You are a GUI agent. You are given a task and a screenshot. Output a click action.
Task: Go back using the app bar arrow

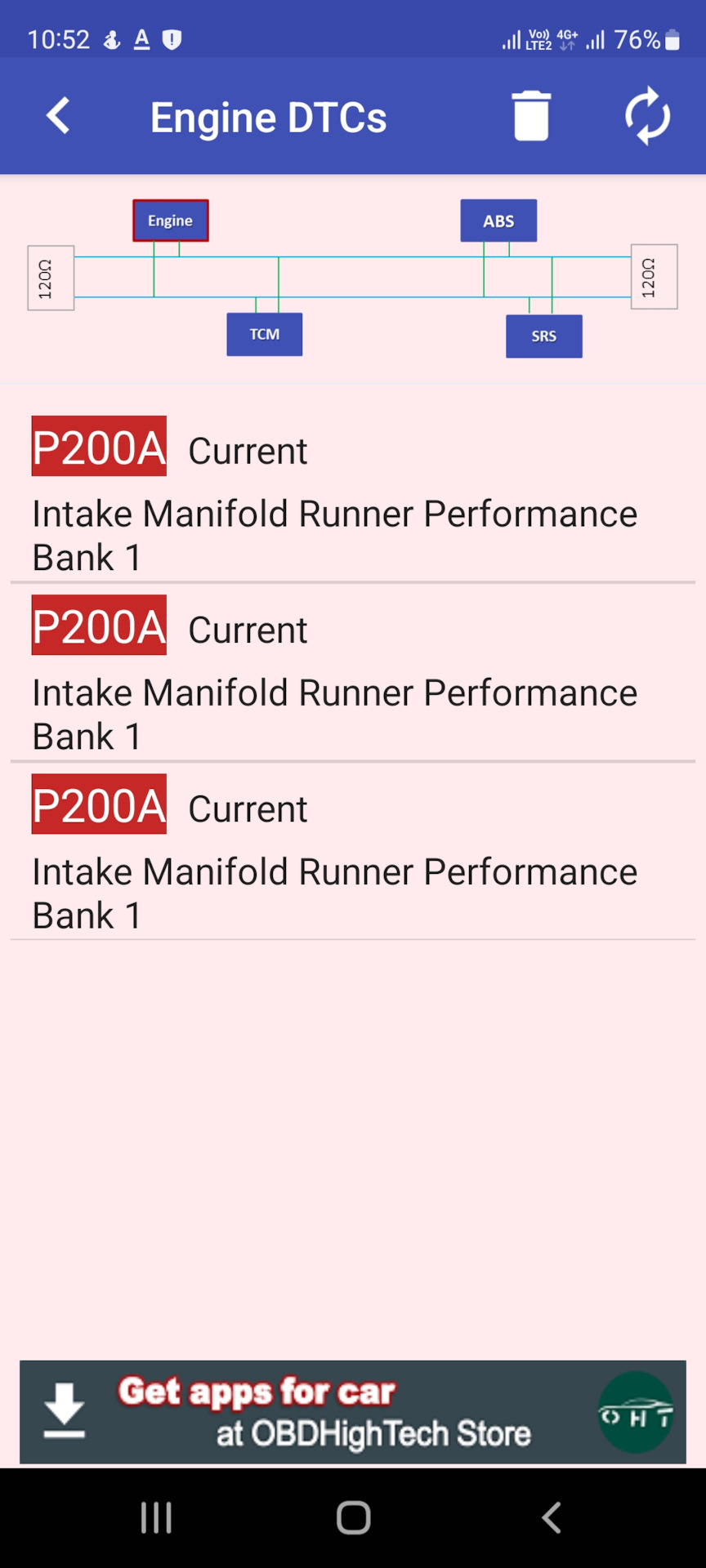pos(58,116)
